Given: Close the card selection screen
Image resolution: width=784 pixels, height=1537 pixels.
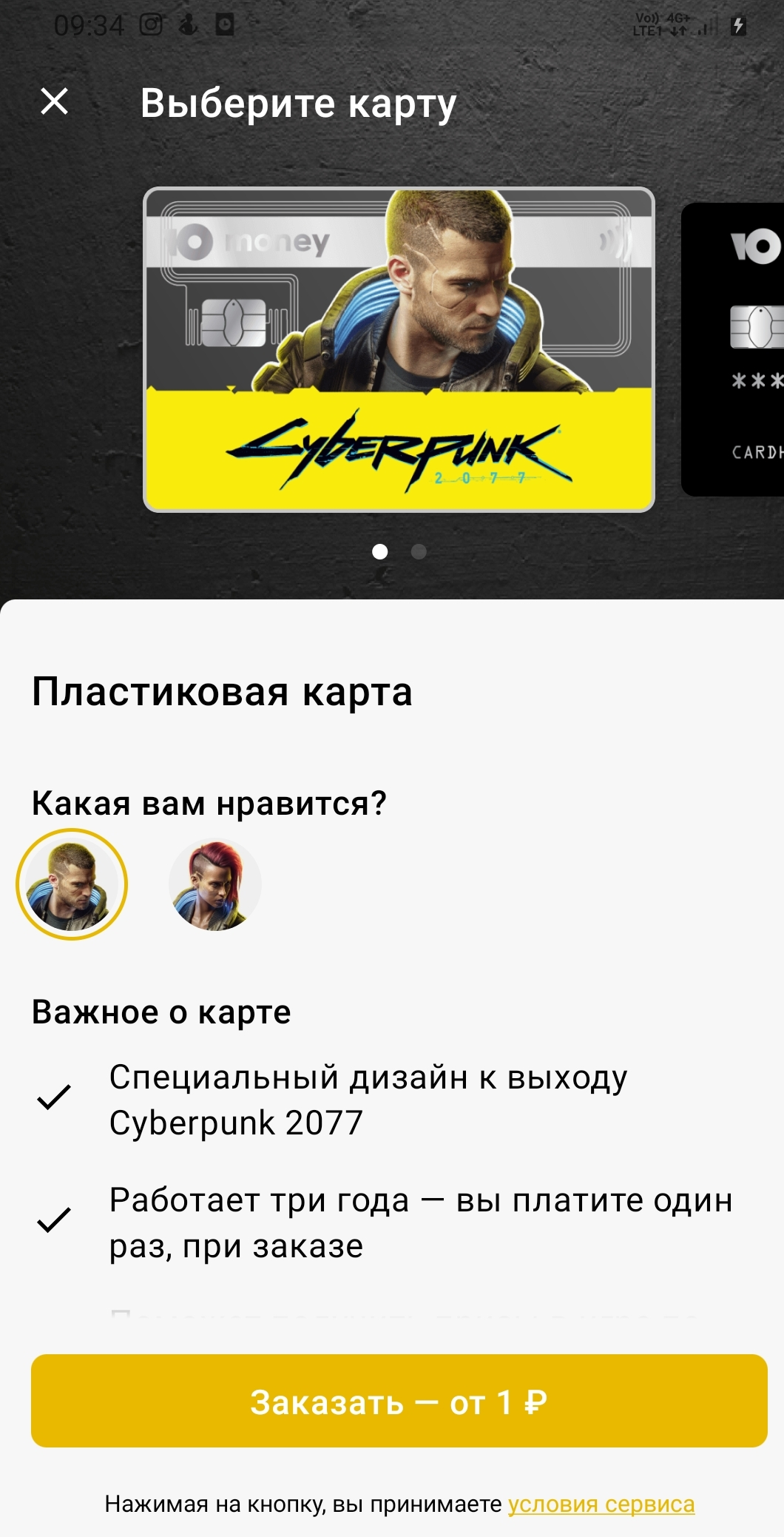Looking at the screenshot, I should tap(54, 101).
